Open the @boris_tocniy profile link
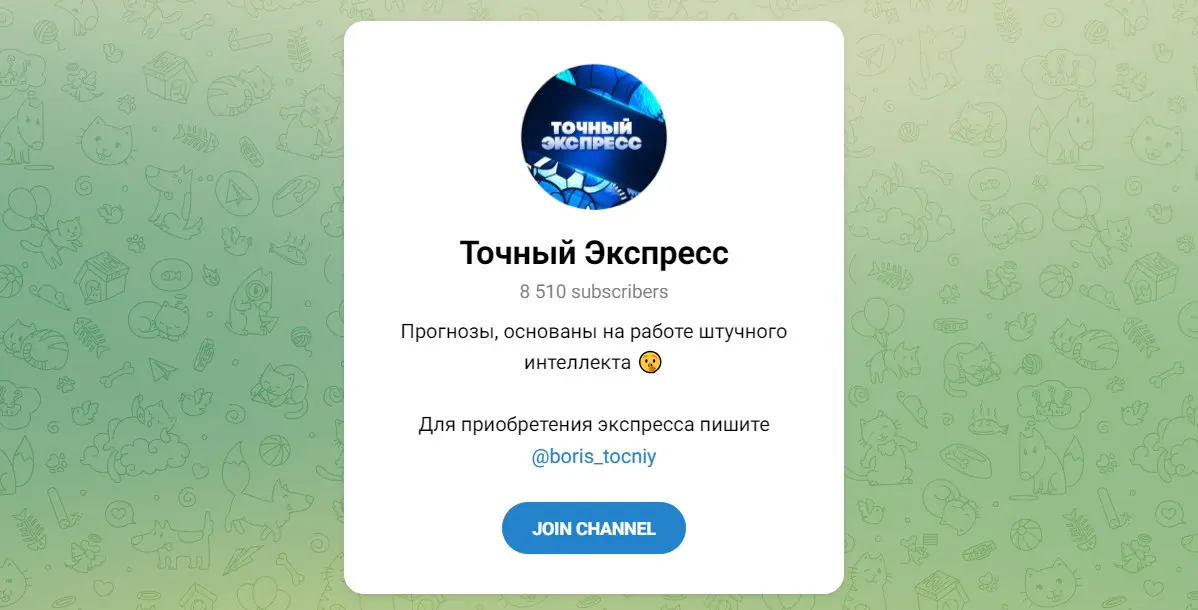Screen dimensions: 1198x610 593,457
